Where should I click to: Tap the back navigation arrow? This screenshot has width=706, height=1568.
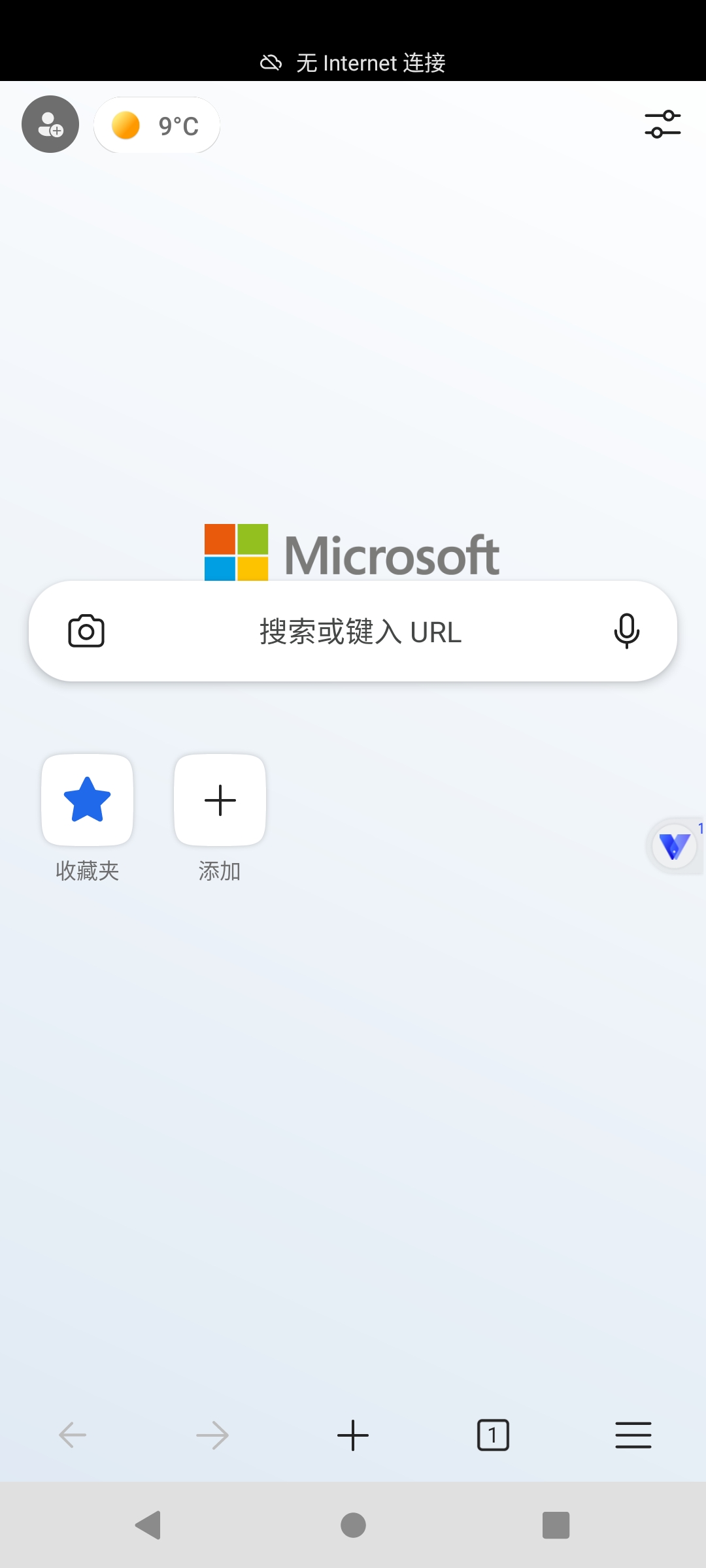pos(73,1435)
